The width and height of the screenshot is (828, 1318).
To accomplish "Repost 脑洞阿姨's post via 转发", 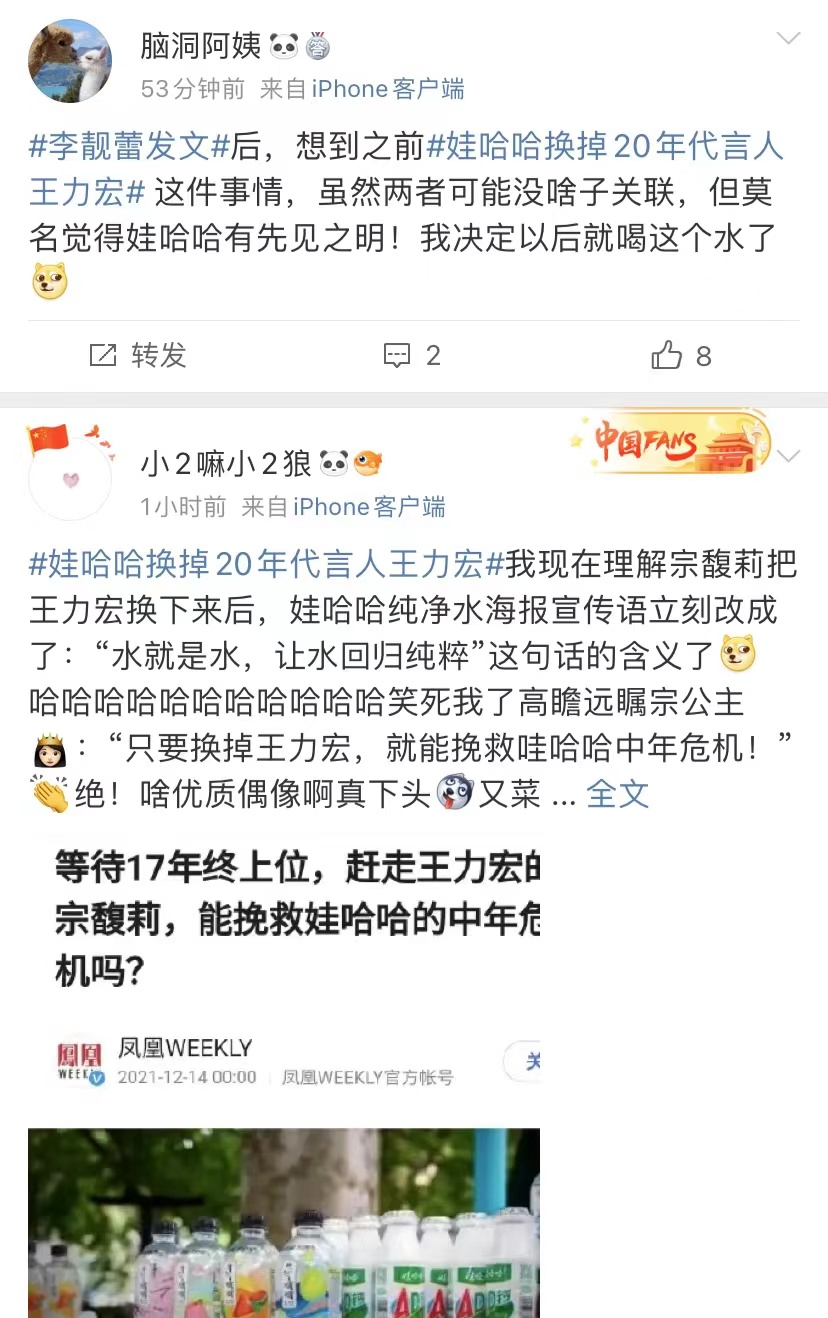I will (139, 355).
